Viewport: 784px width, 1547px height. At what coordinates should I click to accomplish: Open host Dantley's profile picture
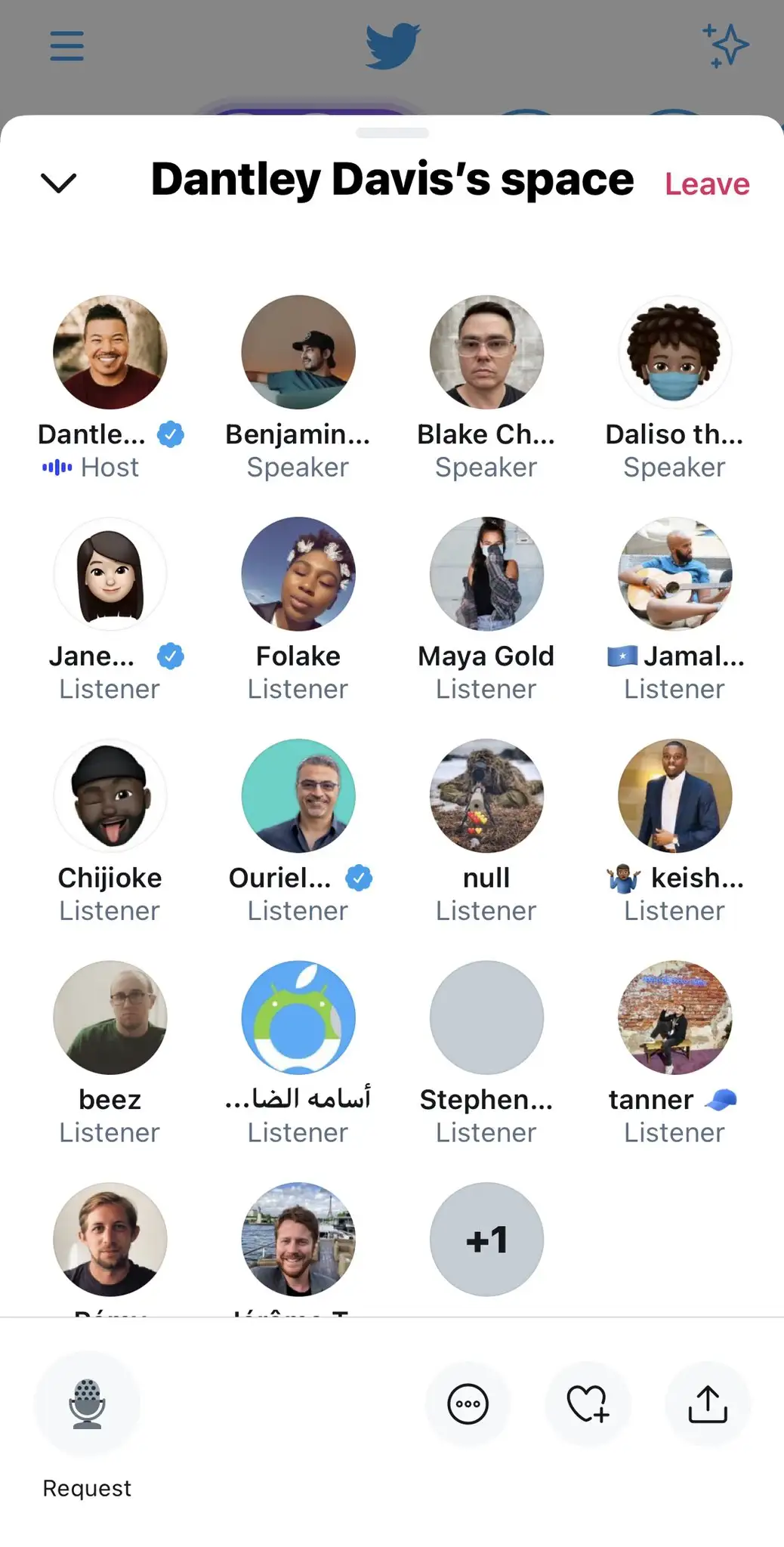110,353
